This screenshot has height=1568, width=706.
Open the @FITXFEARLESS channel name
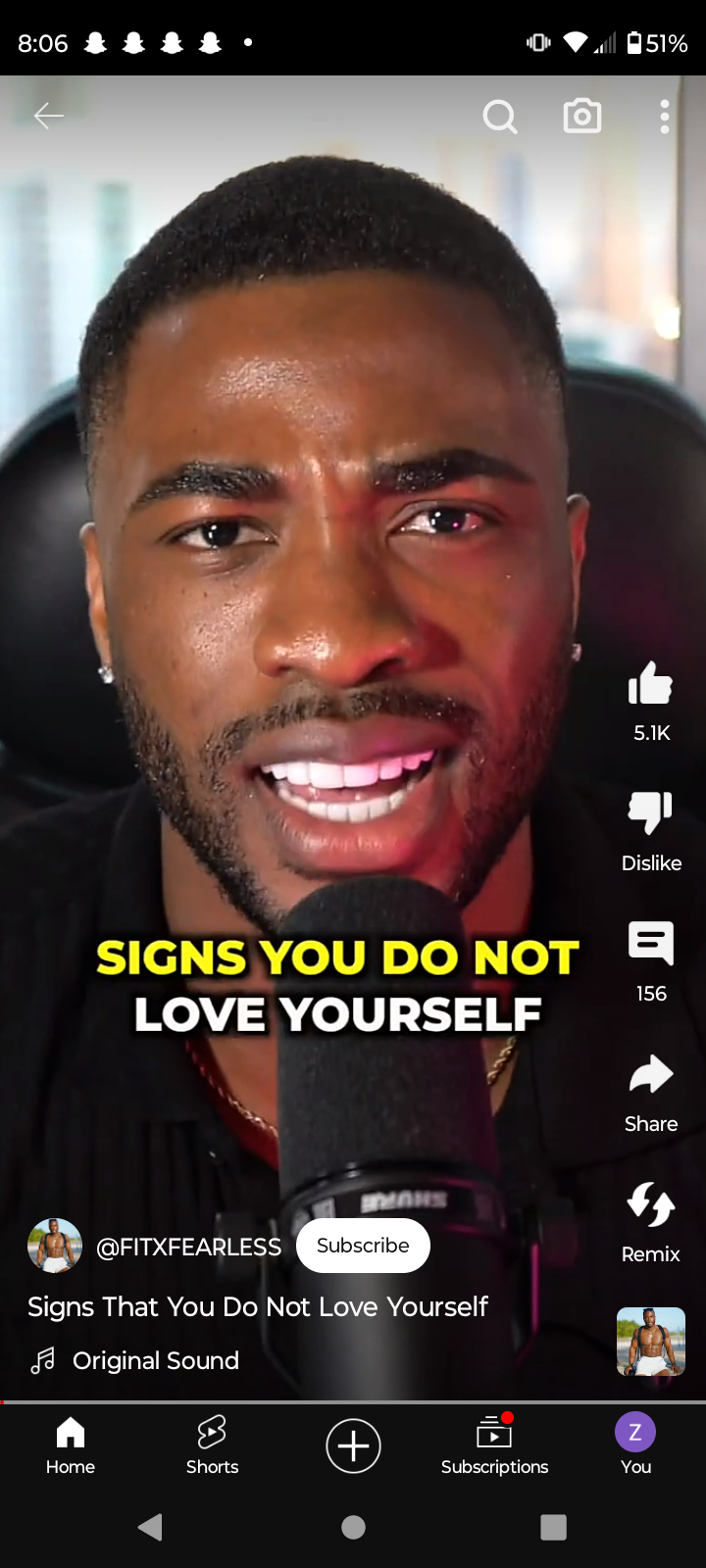[189, 1247]
